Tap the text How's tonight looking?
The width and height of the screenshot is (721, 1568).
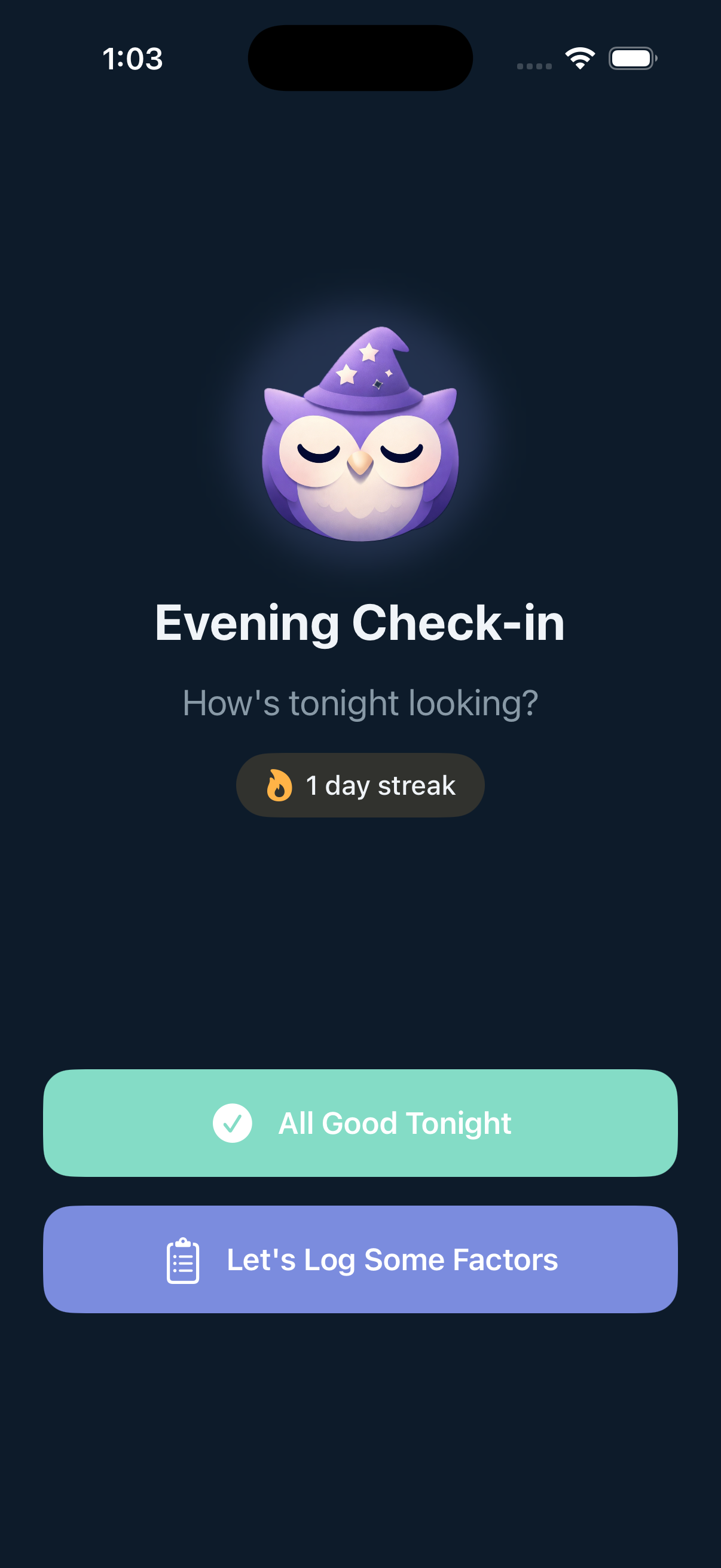360,703
